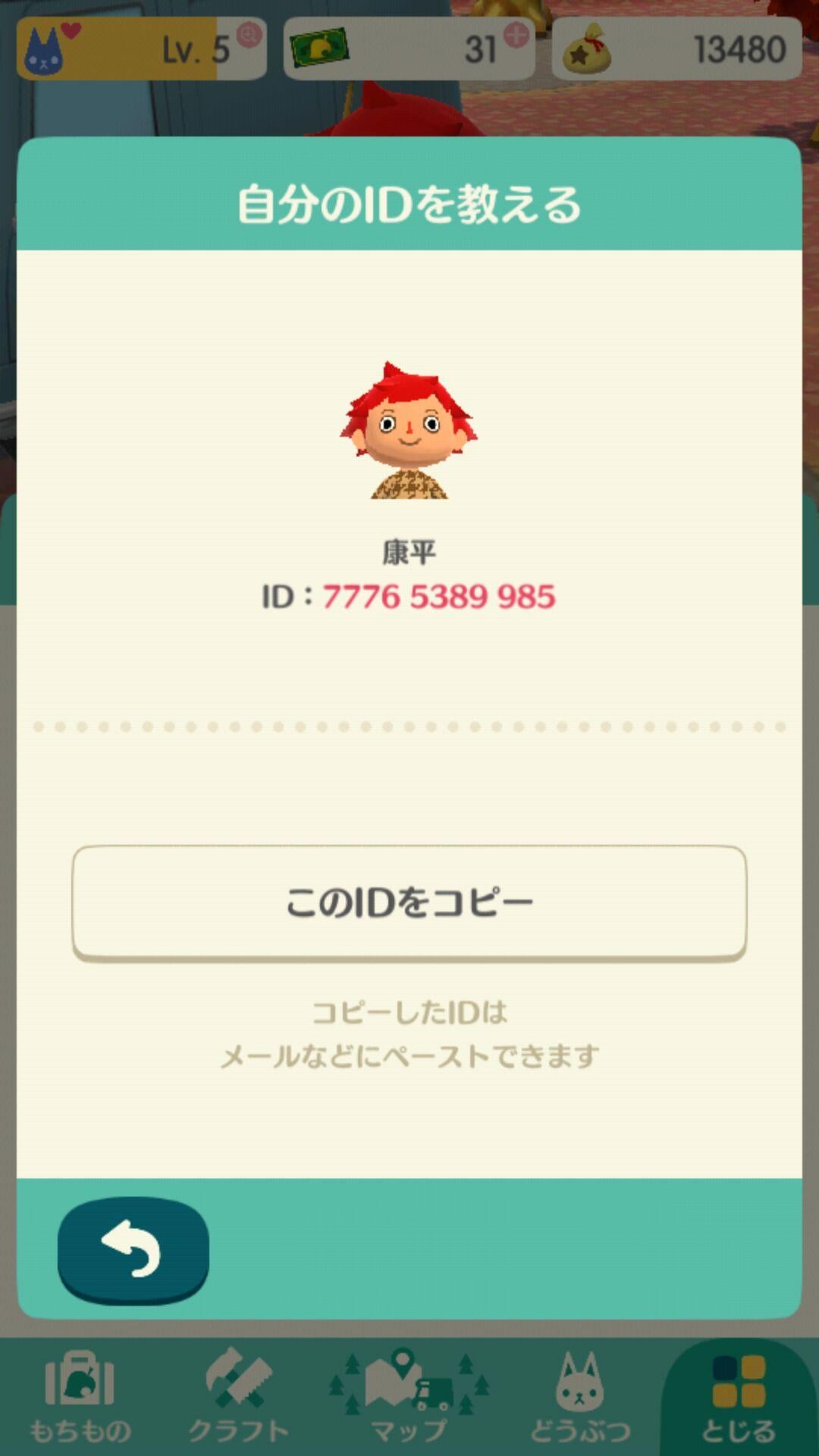Open the もちもの items tab
This screenshot has height=1456, width=819.
(x=80, y=1399)
